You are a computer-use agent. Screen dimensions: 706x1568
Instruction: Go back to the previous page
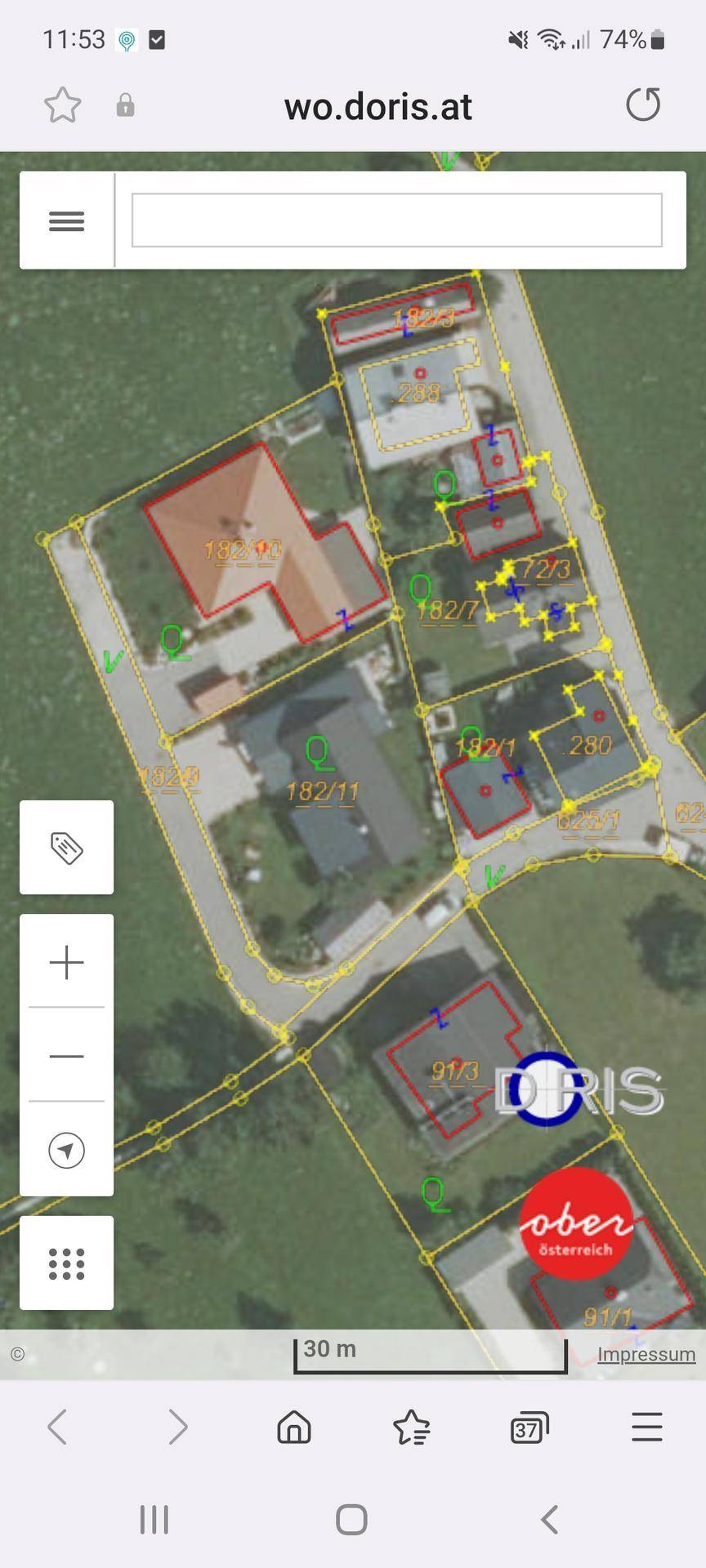tap(57, 1428)
